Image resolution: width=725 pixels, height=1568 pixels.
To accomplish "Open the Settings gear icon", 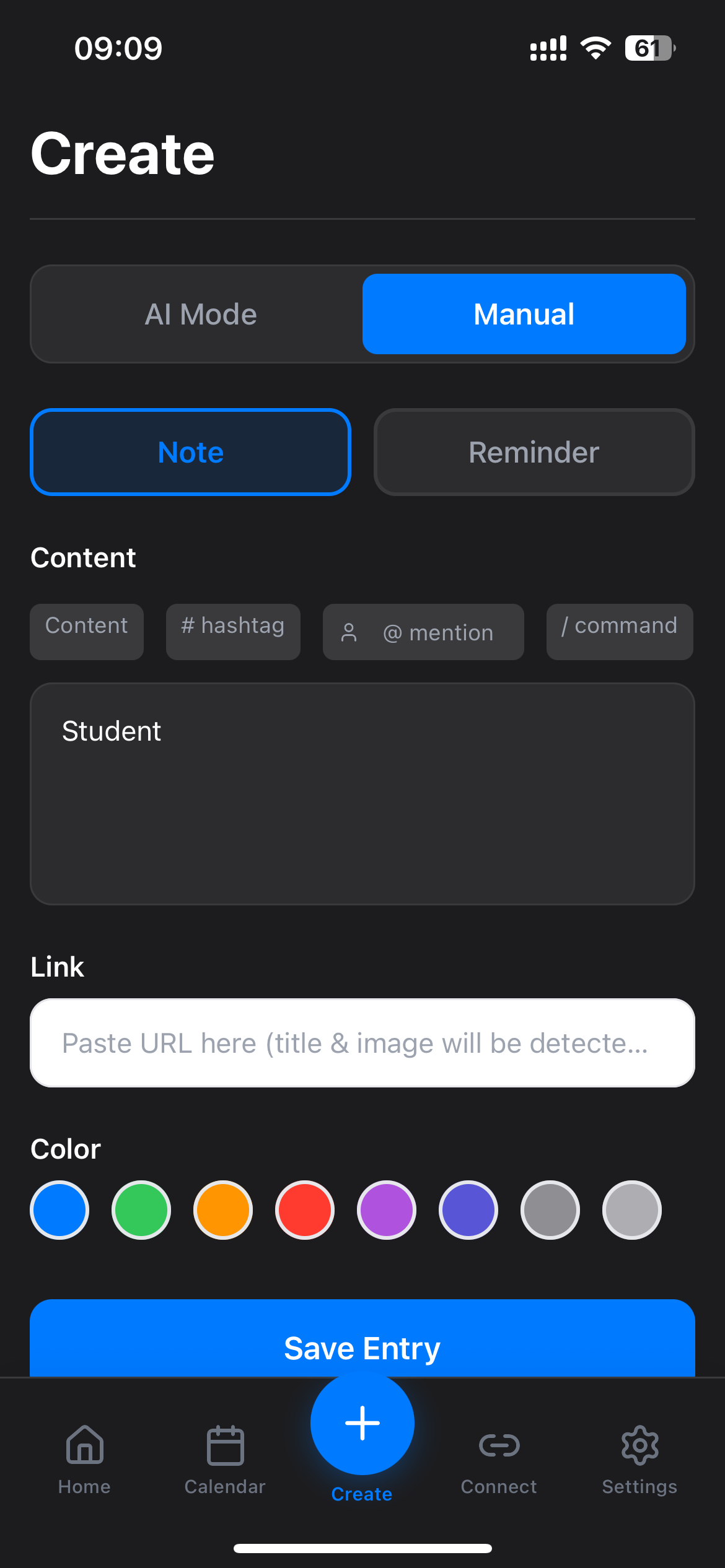I will tap(639, 1447).
